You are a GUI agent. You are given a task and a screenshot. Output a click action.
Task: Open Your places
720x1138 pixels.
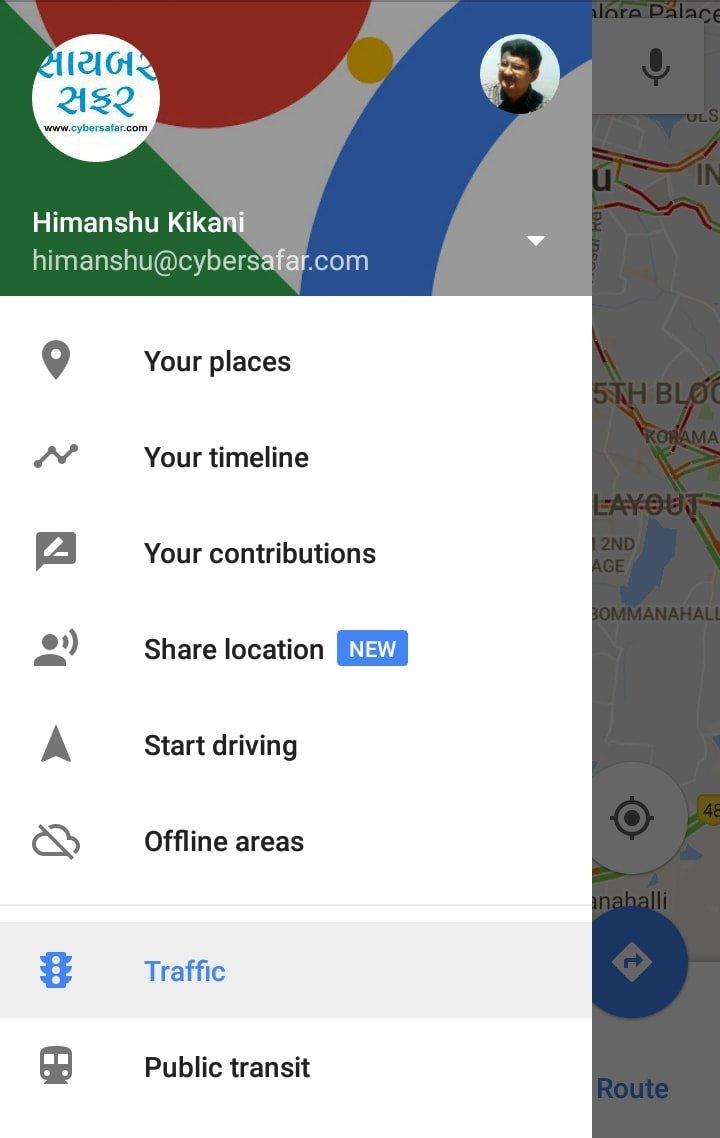(217, 362)
